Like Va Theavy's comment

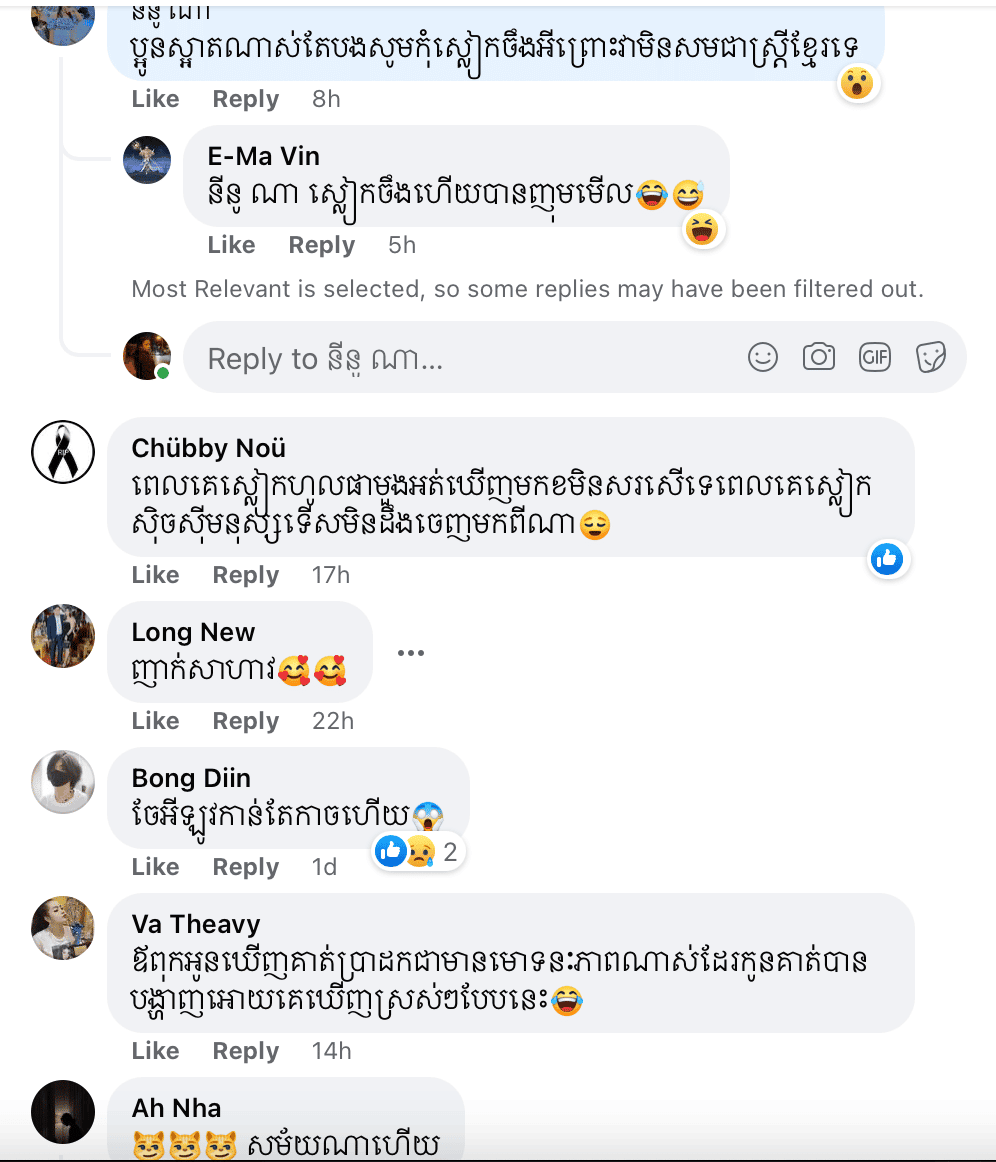pyautogui.click(x=155, y=1051)
